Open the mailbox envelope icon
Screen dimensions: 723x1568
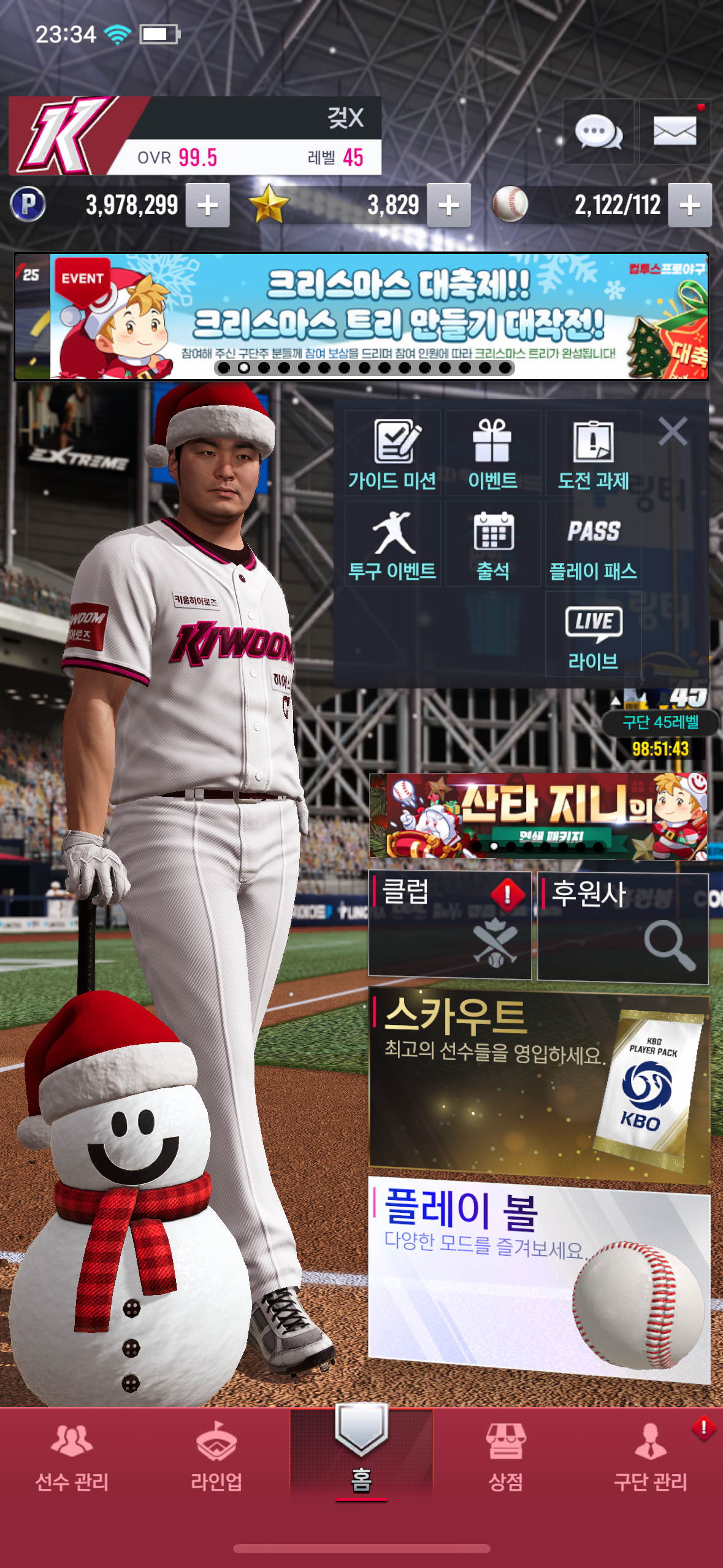pyautogui.click(x=675, y=132)
